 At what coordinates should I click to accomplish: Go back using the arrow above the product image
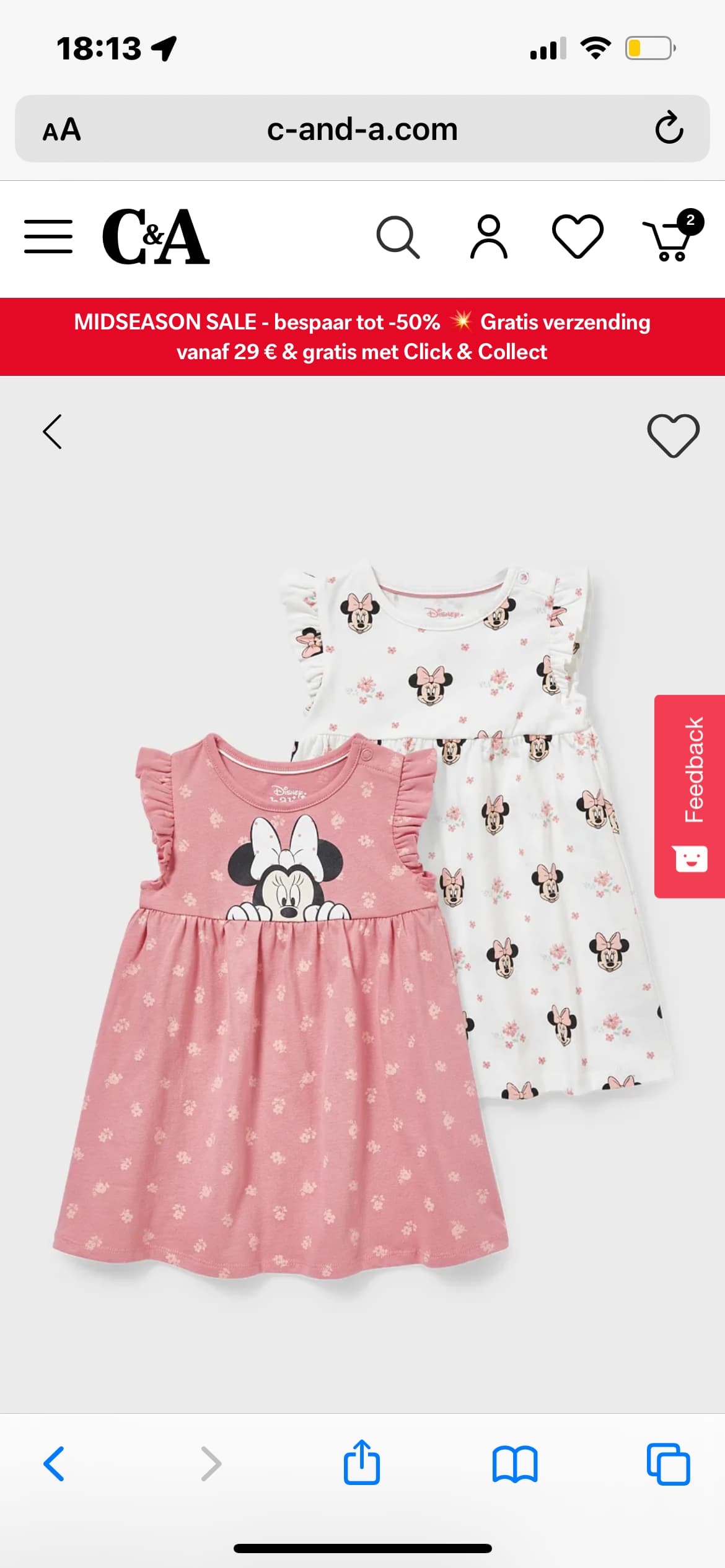(x=53, y=432)
